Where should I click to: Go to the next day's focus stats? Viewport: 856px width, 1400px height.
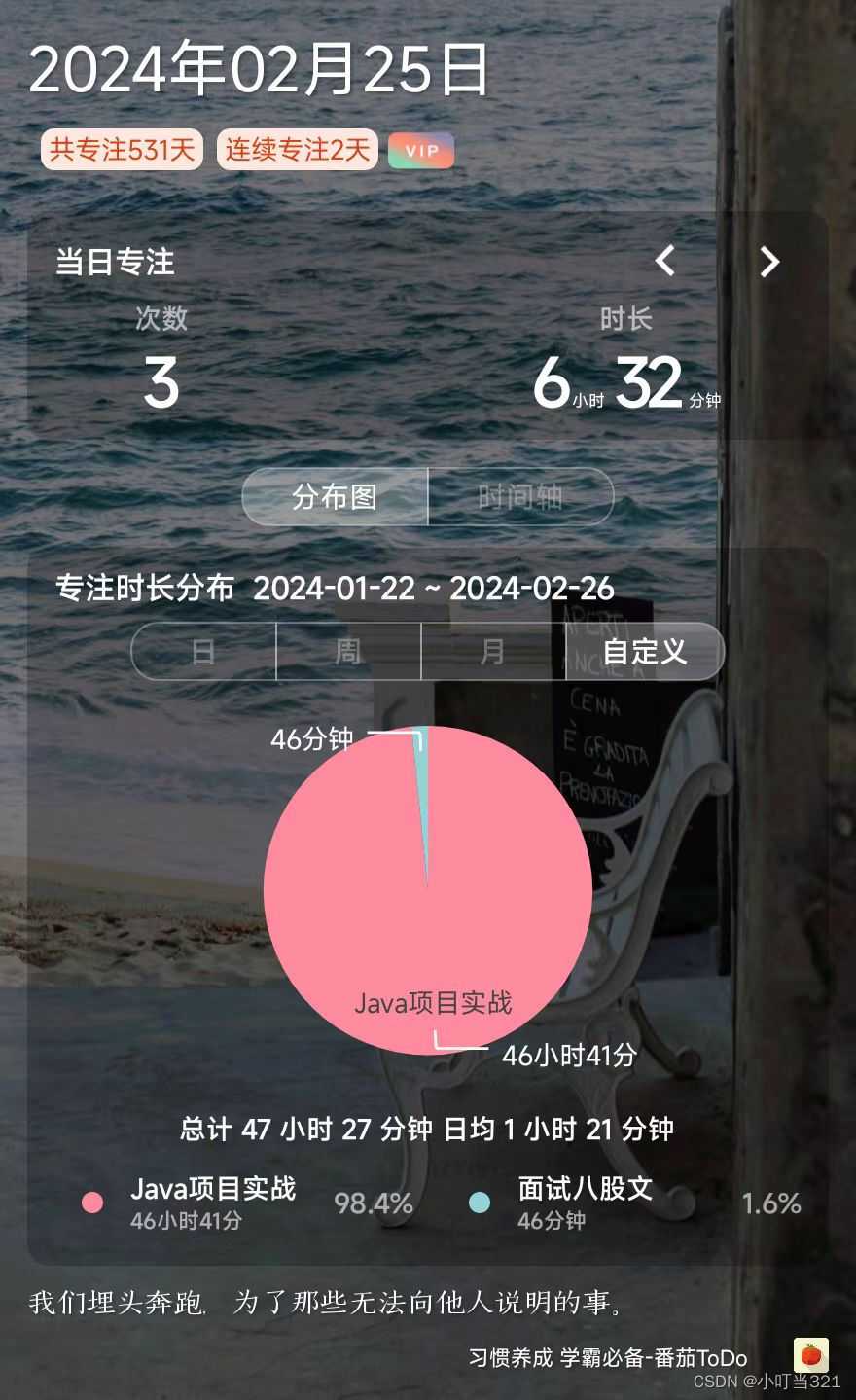point(769,261)
